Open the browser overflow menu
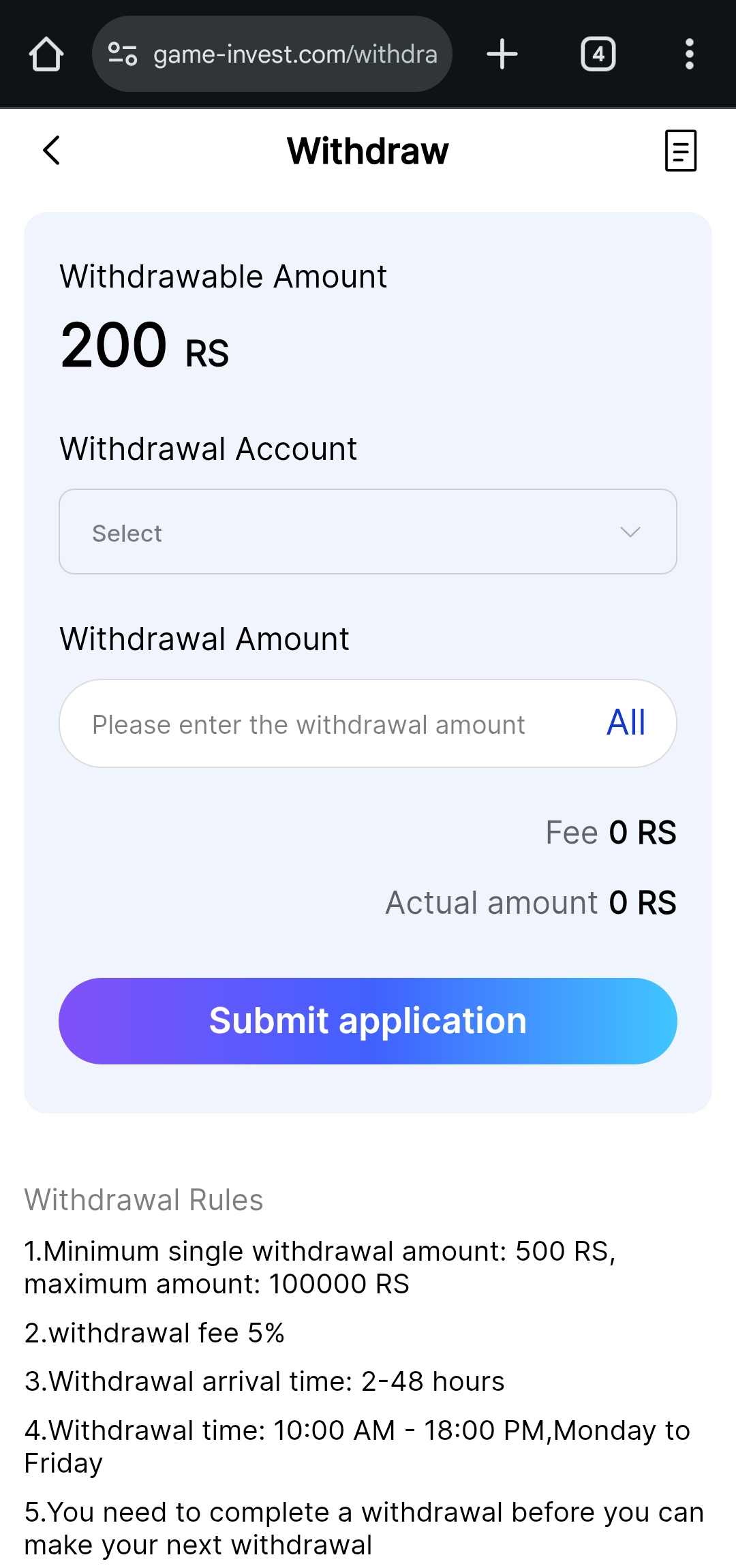736x1568 pixels. [x=689, y=55]
